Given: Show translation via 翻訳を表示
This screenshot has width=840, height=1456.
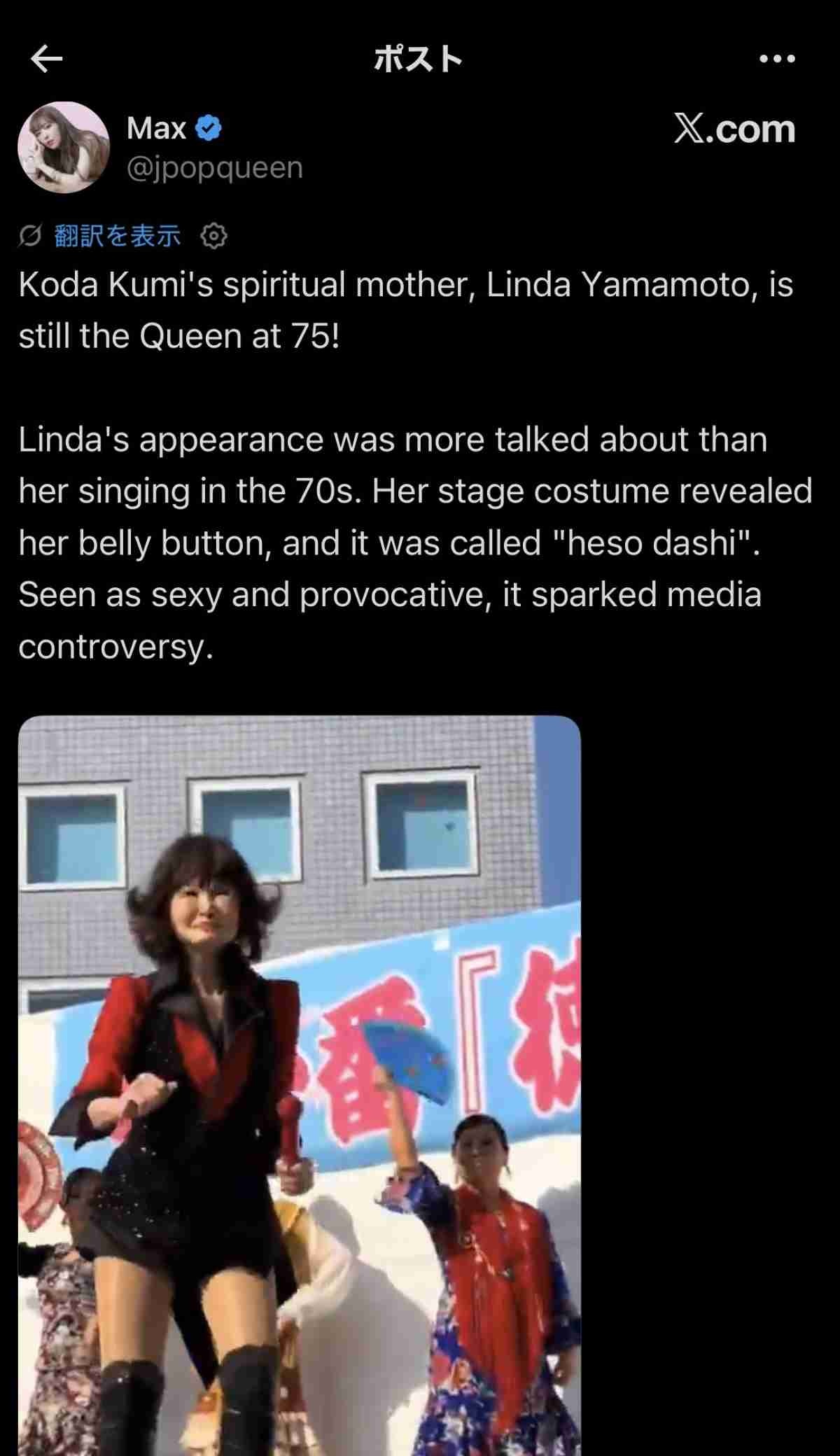Looking at the screenshot, I should tap(117, 236).
